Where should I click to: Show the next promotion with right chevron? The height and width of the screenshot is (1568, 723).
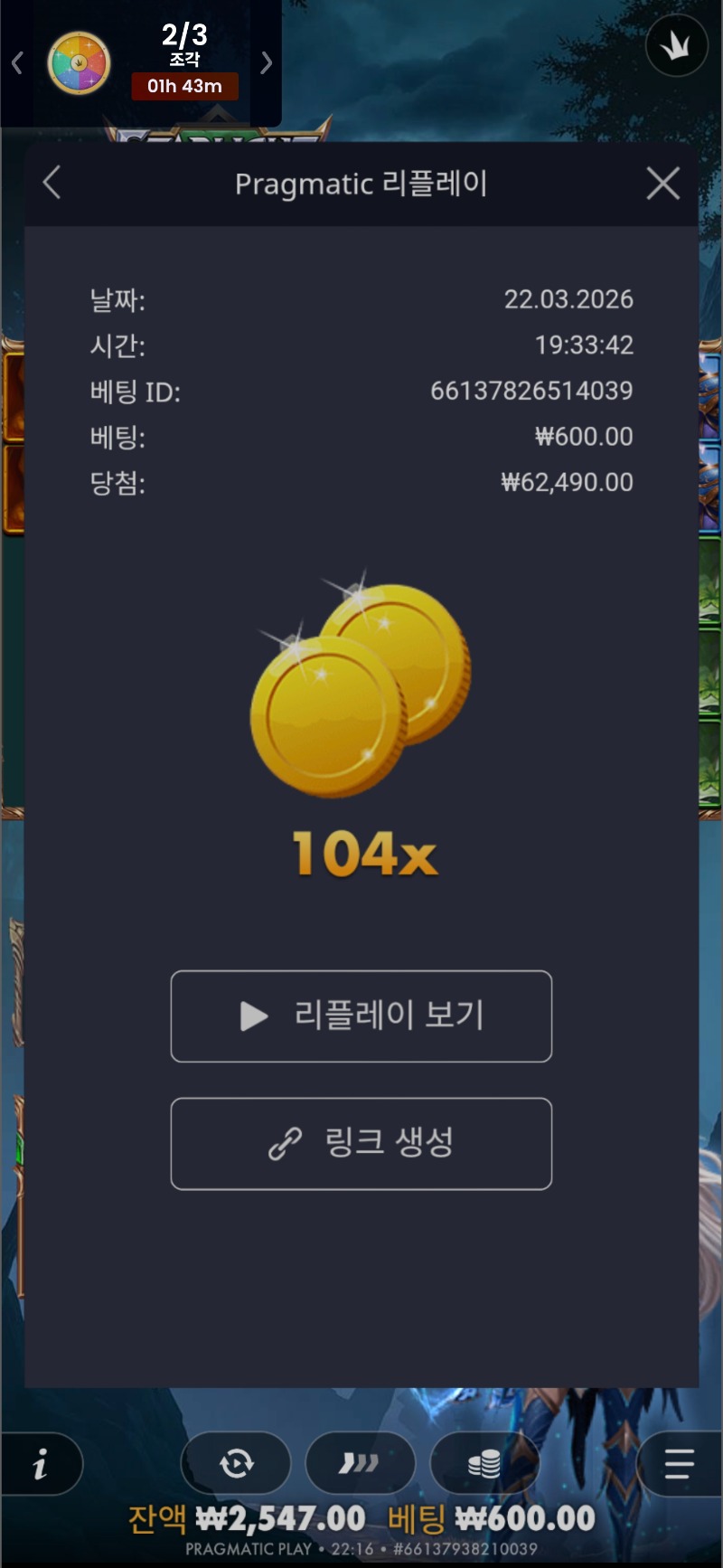click(266, 62)
